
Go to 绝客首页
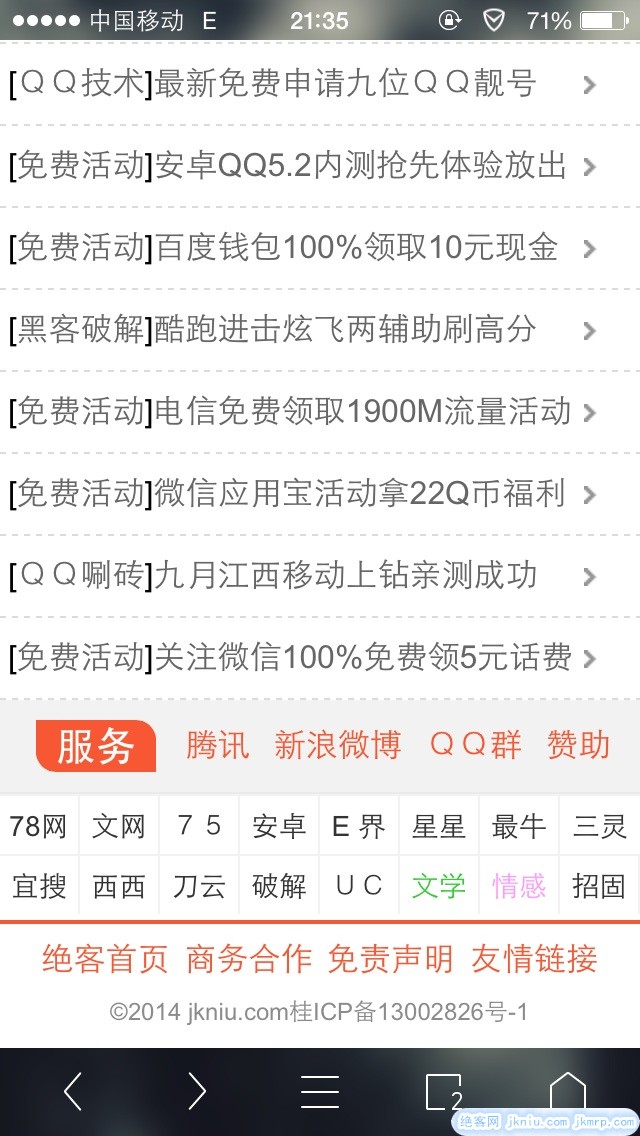tap(105, 960)
